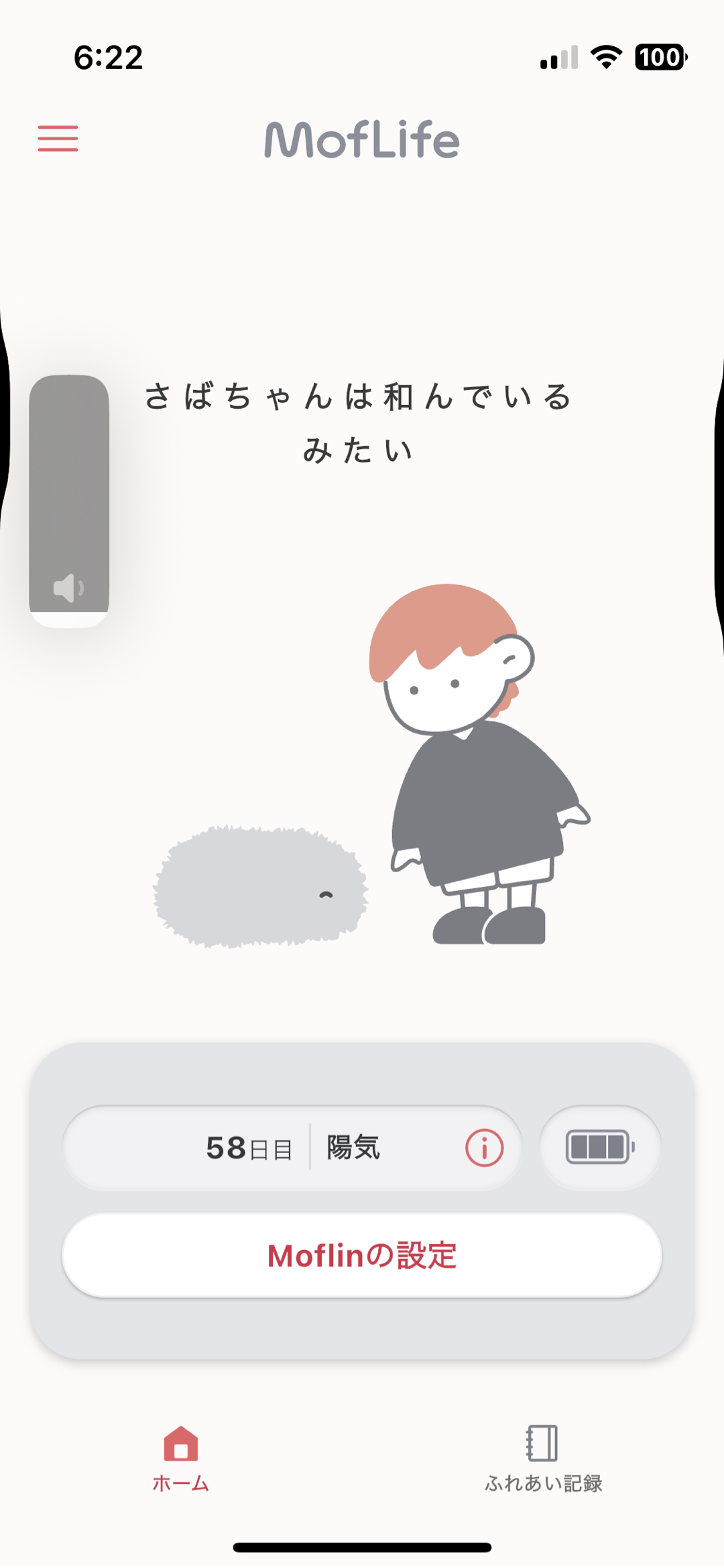The width and height of the screenshot is (724, 1568).
Task: Tap the system volume slider
Action: (x=69, y=499)
